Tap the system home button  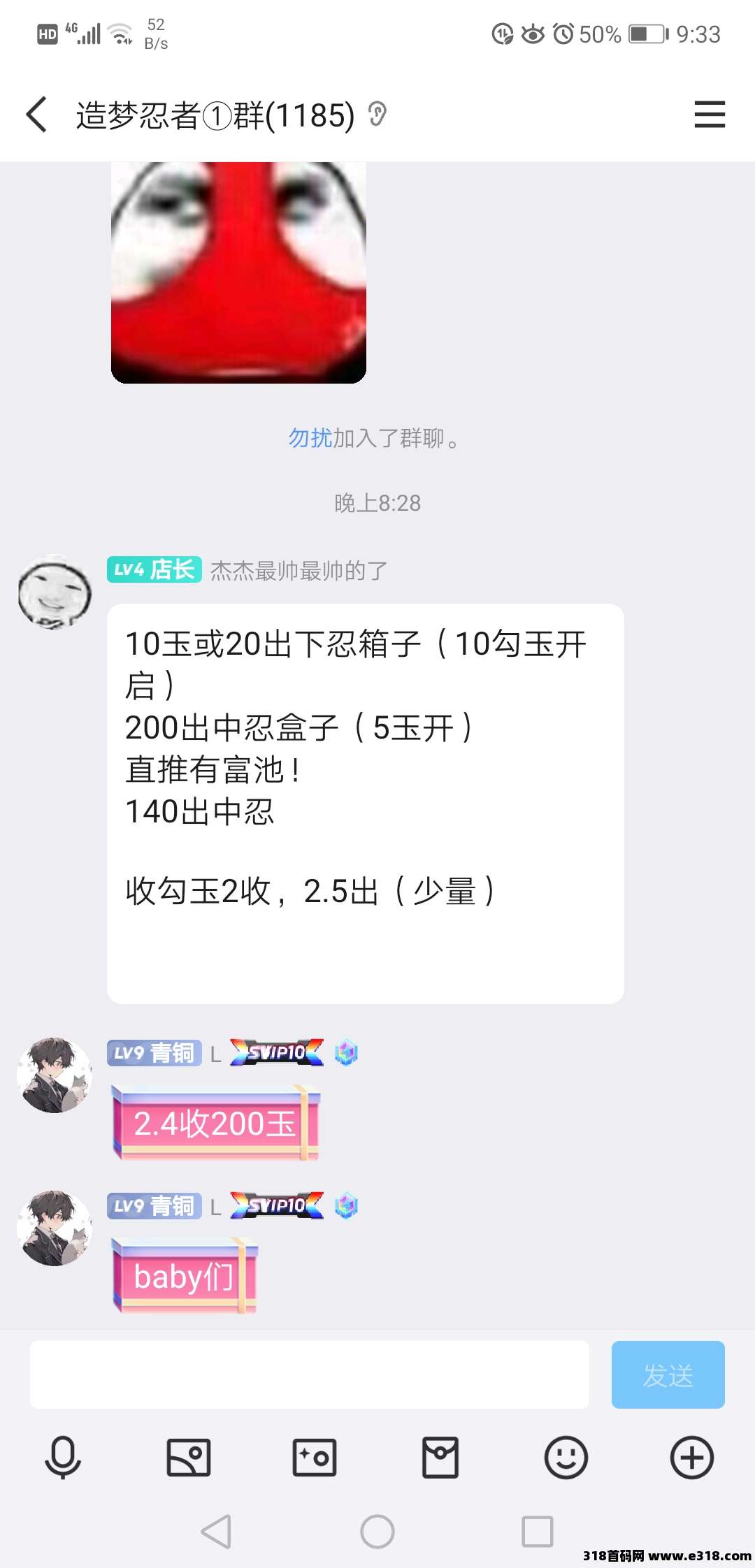coord(377,1532)
